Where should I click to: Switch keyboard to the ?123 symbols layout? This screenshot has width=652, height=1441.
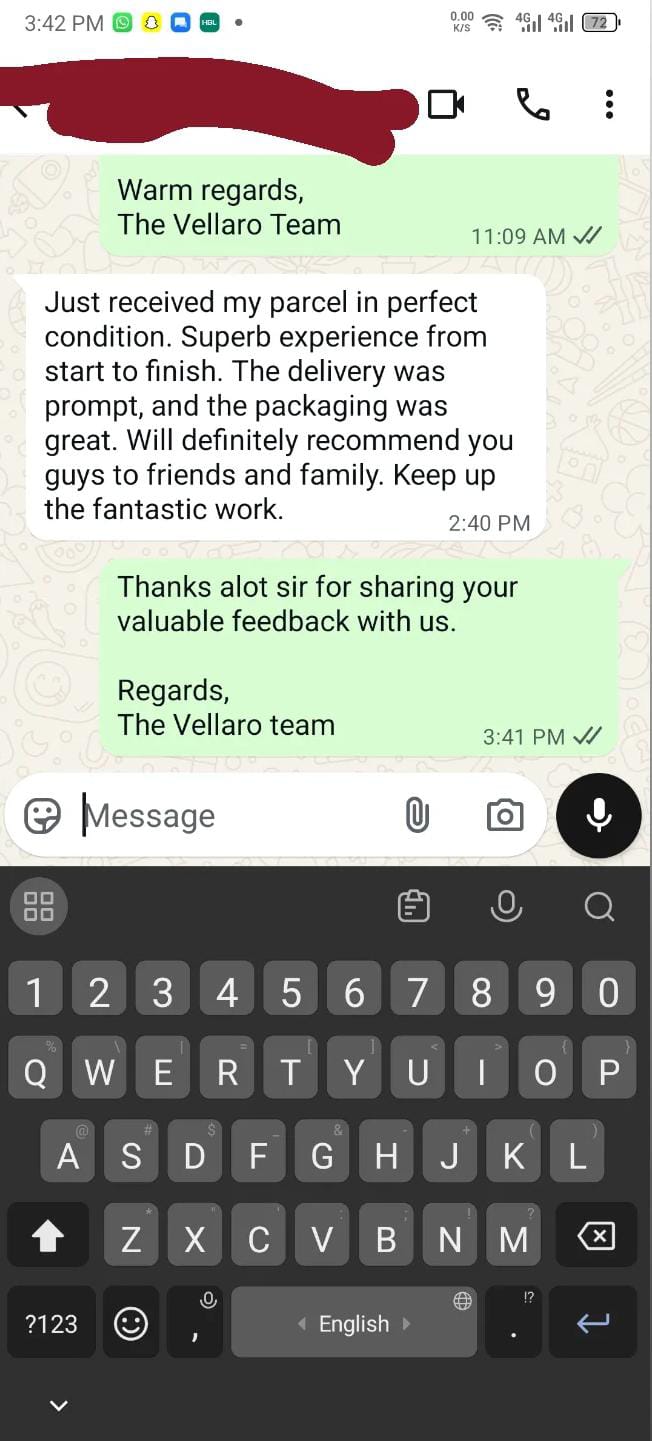click(x=51, y=1323)
